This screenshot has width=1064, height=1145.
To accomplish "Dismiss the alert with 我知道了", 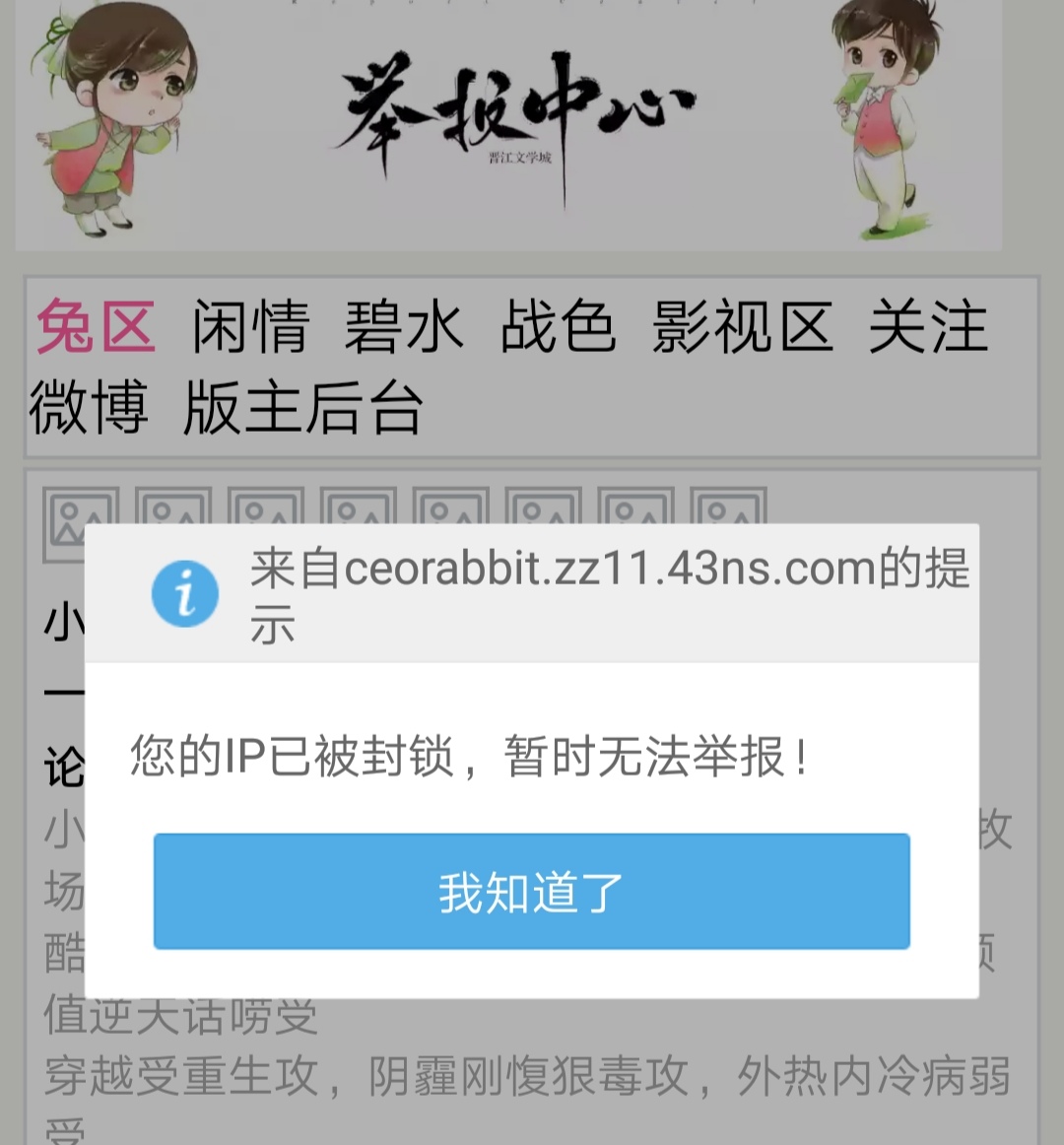I will 531,891.
